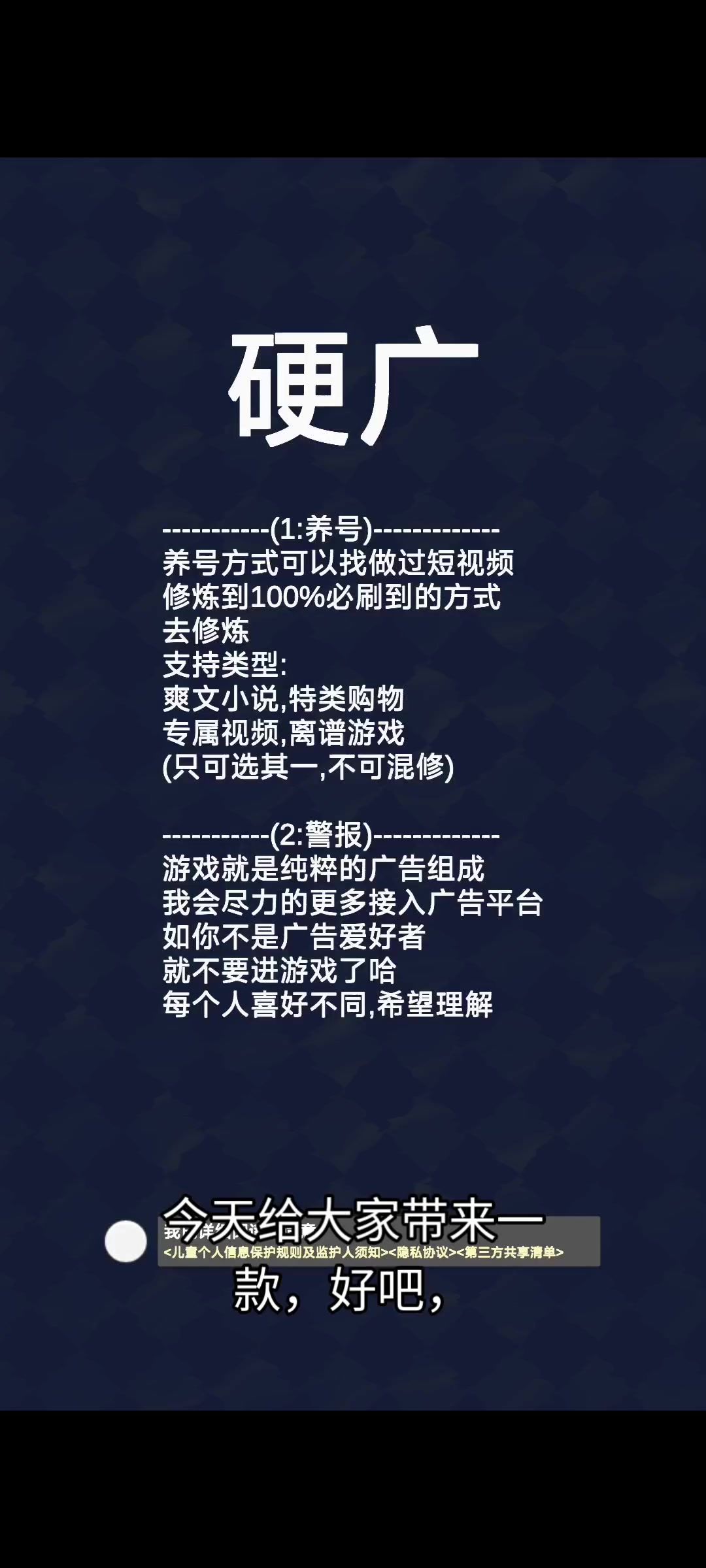Open the 隐私协议 link
The image size is (706, 1568).
pyautogui.click(x=423, y=1252)
